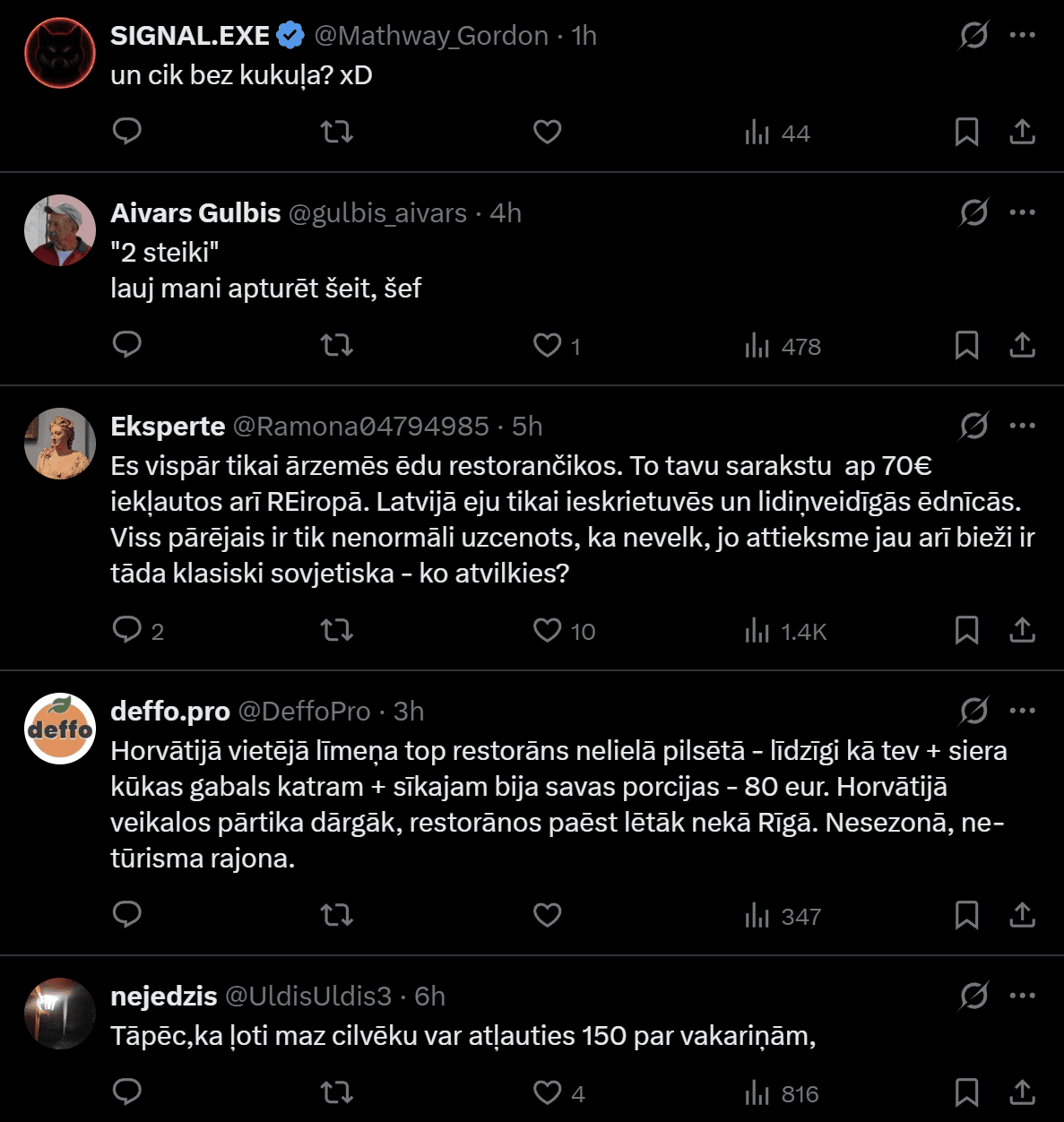Bookmark Aivars Gulbis's post
The image size is (1064, 1122).
[966, 345]
